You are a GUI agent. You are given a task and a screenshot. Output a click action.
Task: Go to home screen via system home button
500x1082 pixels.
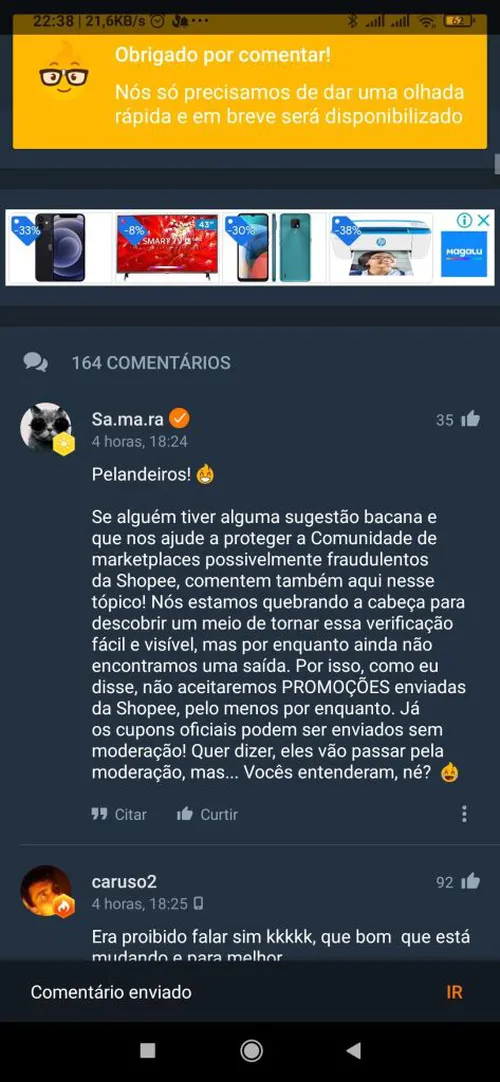point(251,1050)
